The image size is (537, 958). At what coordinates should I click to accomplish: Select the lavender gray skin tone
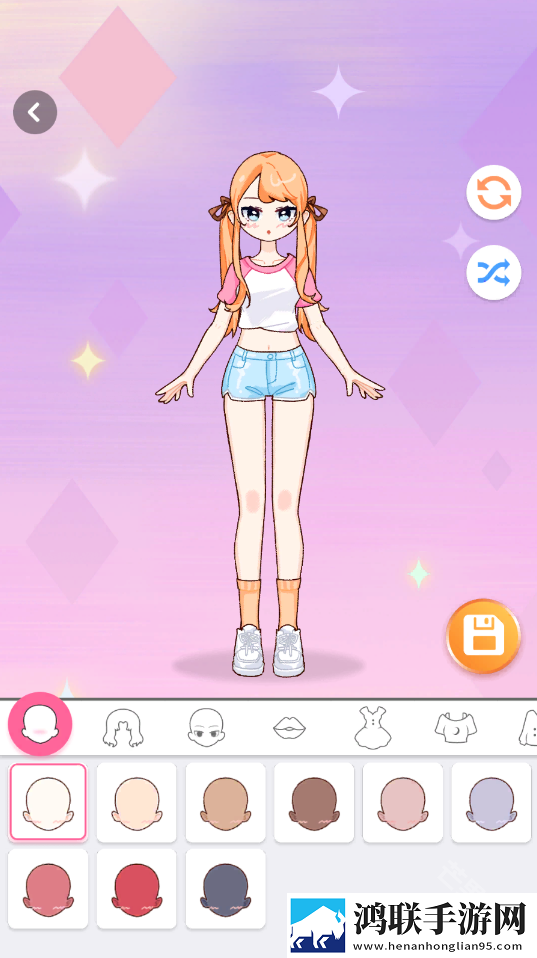(491, 802)
